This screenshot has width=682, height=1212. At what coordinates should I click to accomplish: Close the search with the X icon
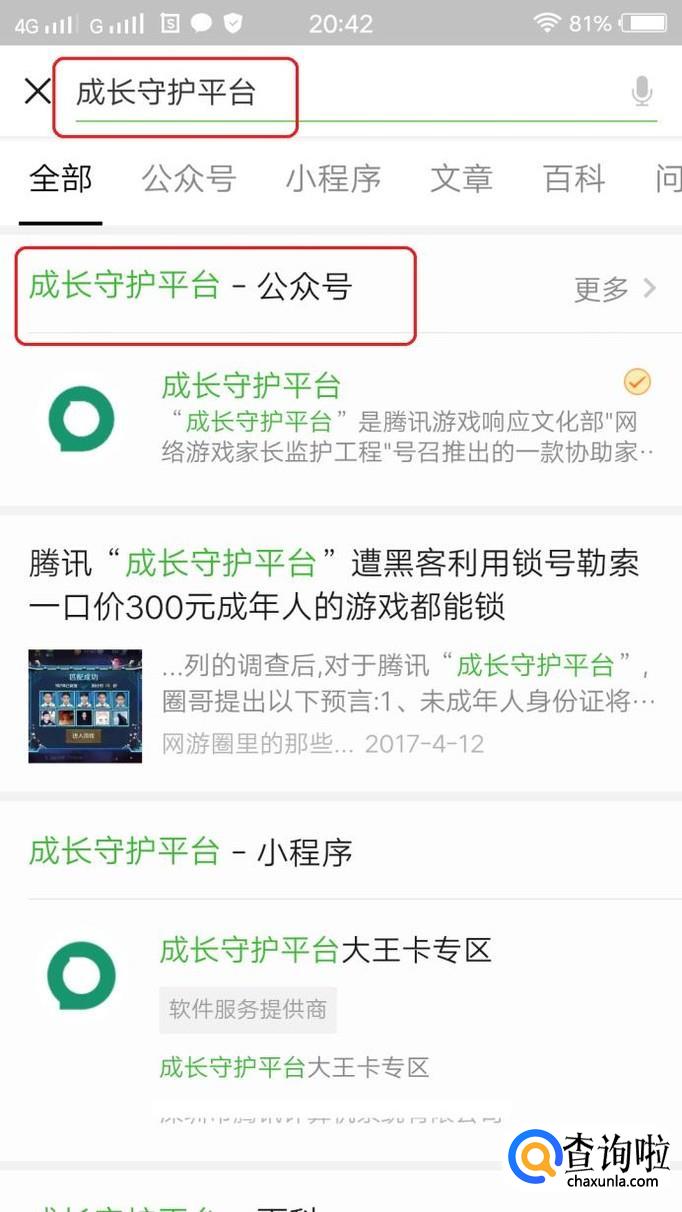coord(37,92)
